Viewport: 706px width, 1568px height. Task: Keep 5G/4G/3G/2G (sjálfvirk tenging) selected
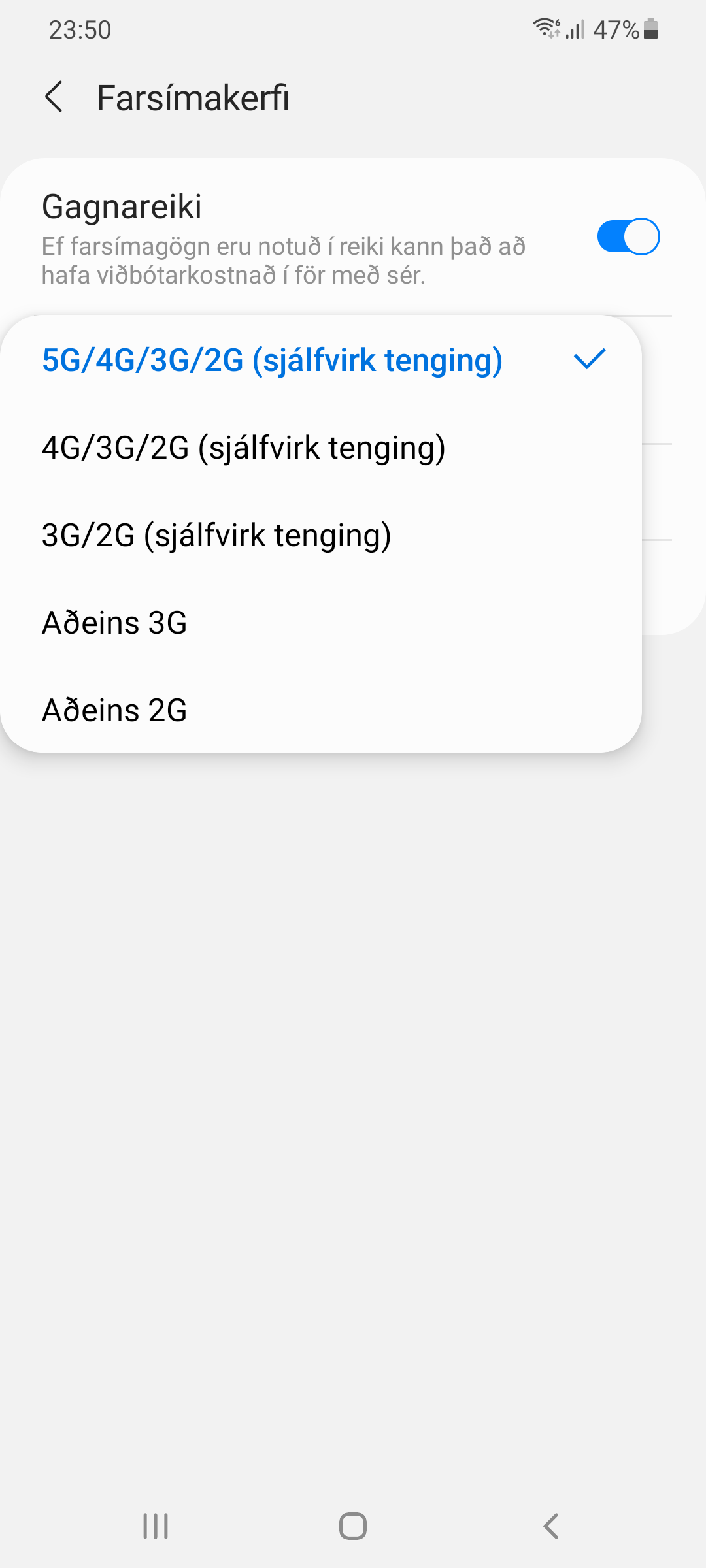(x=273, y=359)
